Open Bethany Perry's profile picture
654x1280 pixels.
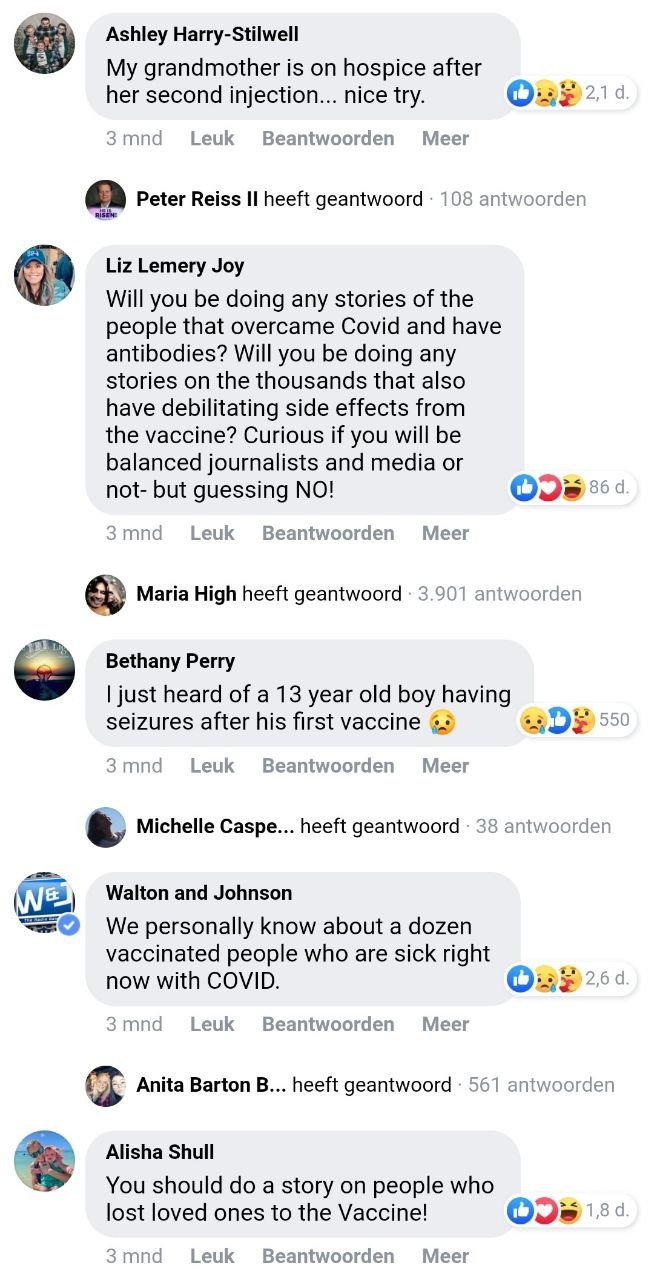click(x=44, y=670)
